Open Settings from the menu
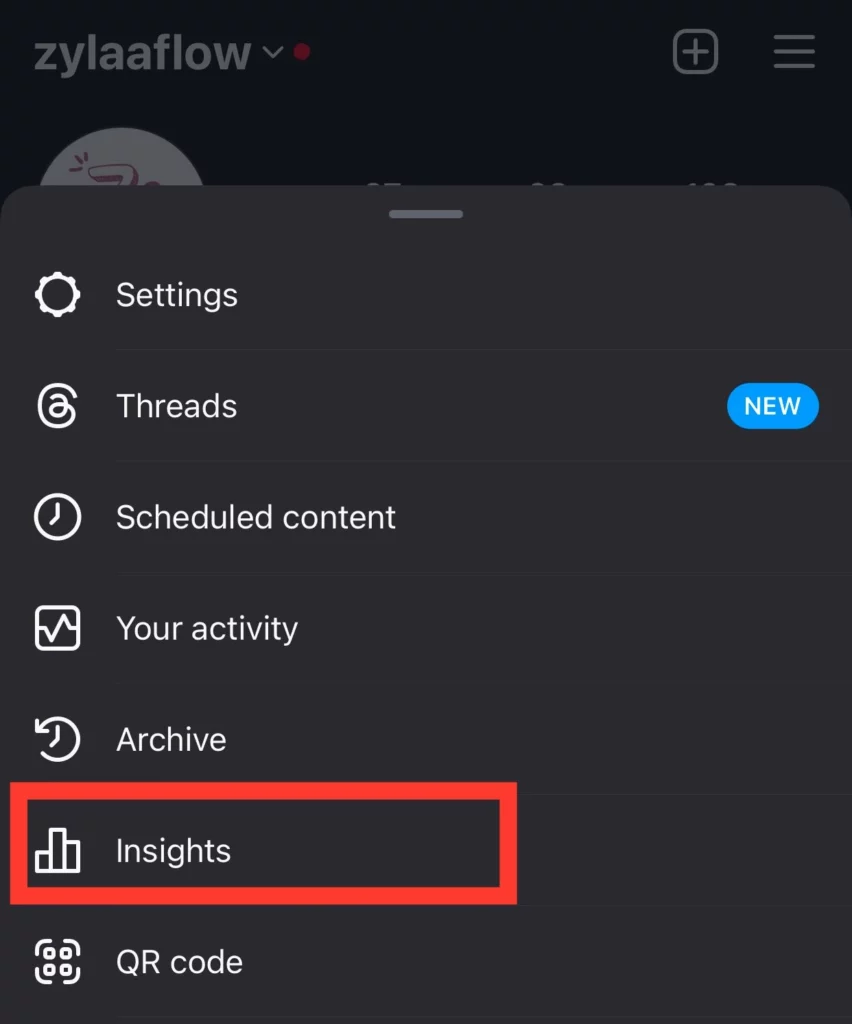Screen dimensions: 852x1024 point(177,295)
